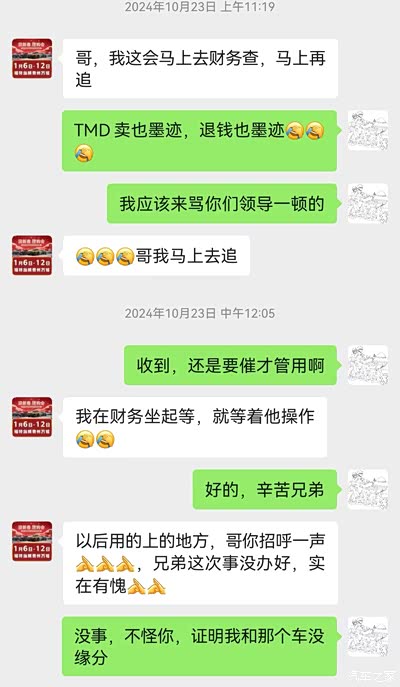Tap my avatar next to "没事，不怪你" message
This screenshot has height=687, width=400.
tap(368, 637)
